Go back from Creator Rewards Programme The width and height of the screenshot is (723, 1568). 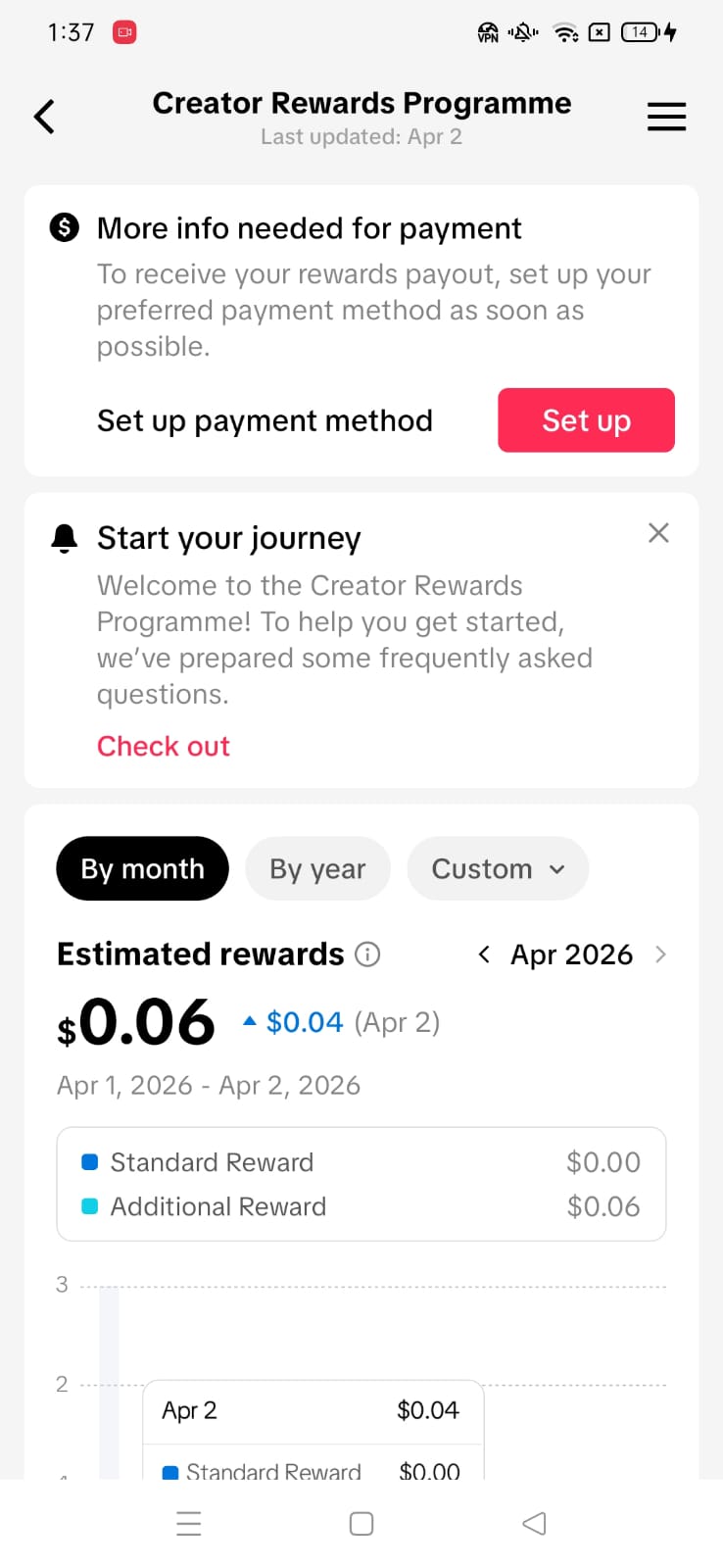click(x=44, y=117)
